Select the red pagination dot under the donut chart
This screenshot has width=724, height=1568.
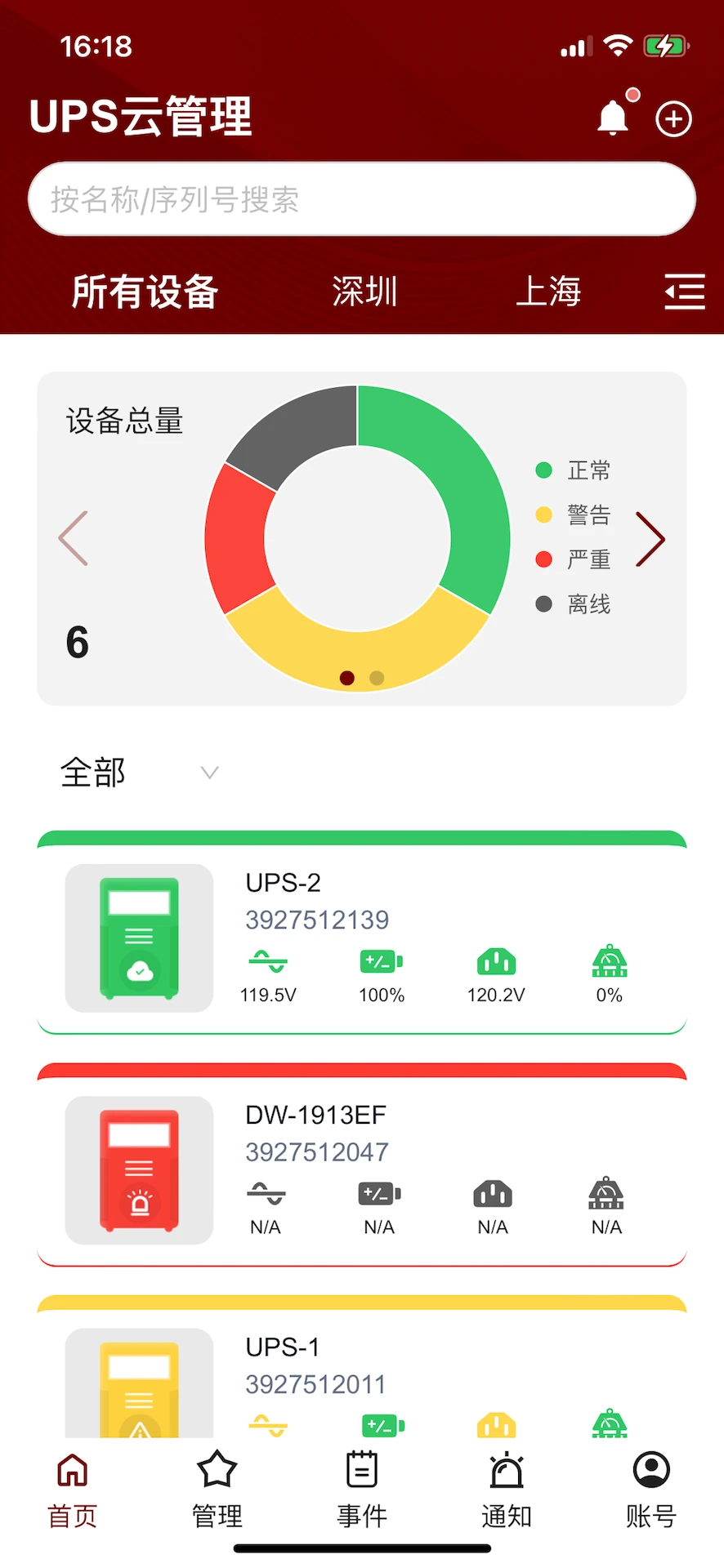coord(346,678)
